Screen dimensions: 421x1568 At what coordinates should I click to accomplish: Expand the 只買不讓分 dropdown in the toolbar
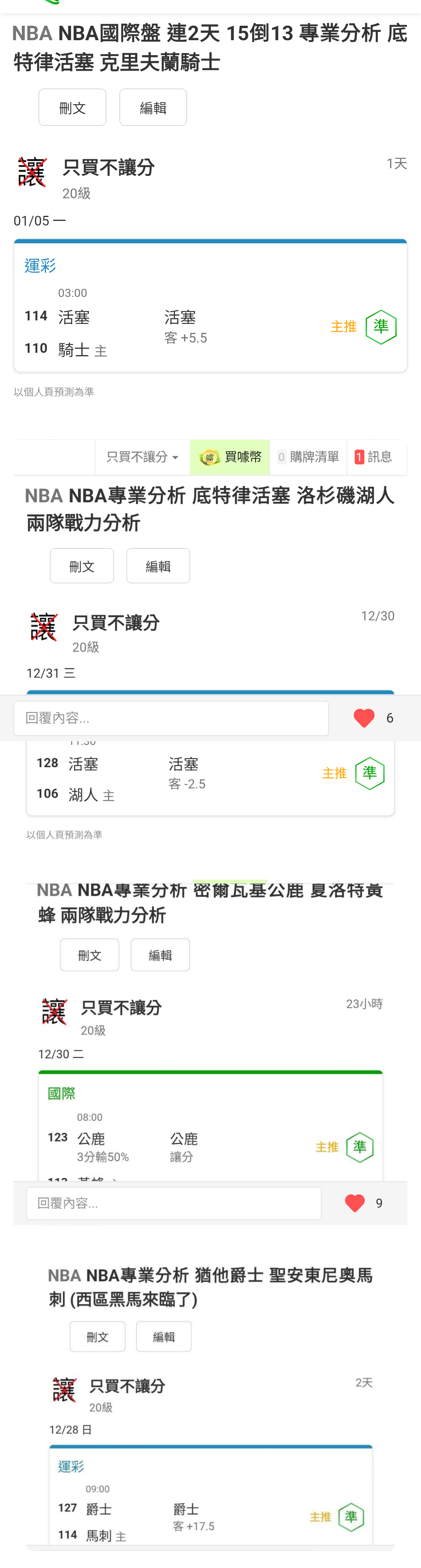click(142, 457)
